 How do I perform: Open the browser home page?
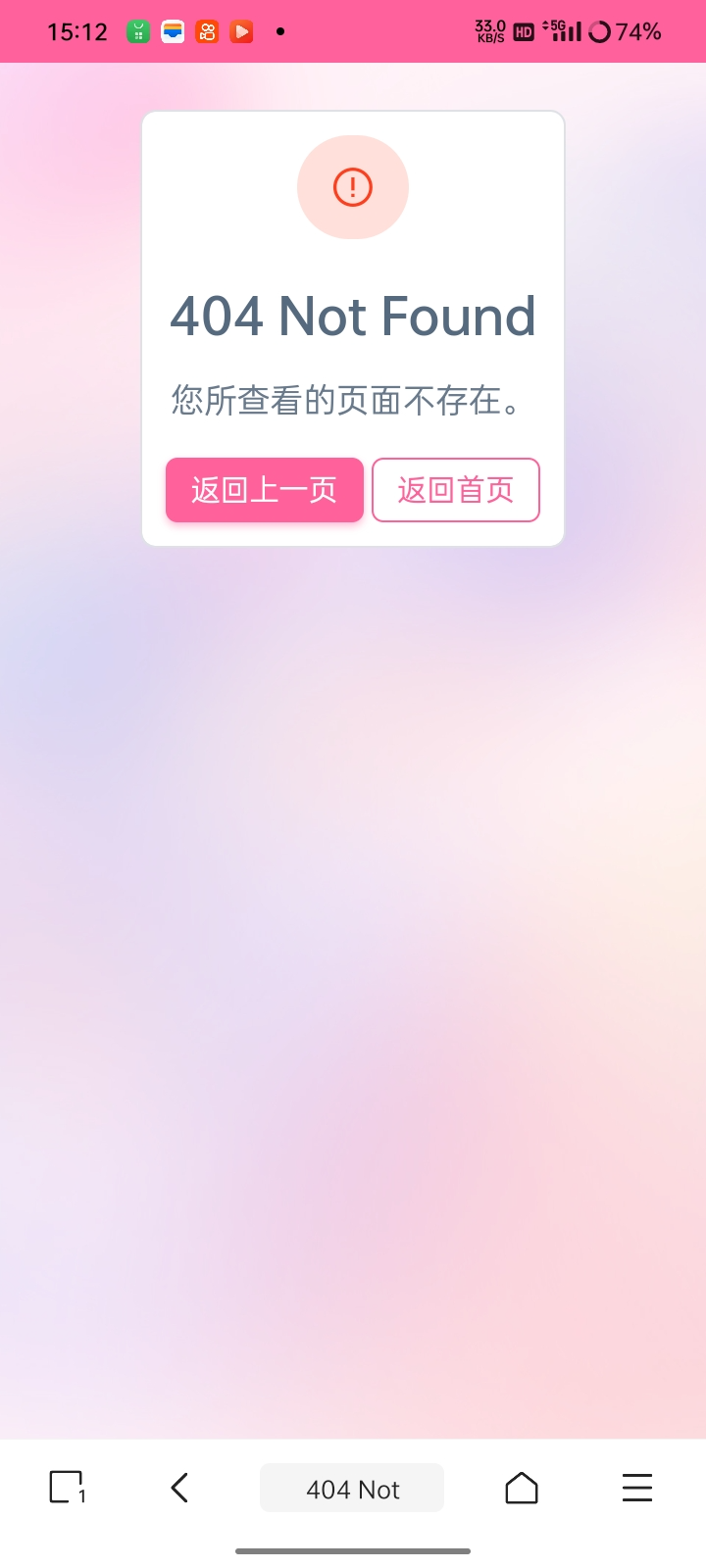pyautogui.click(x=522, y=1488)
